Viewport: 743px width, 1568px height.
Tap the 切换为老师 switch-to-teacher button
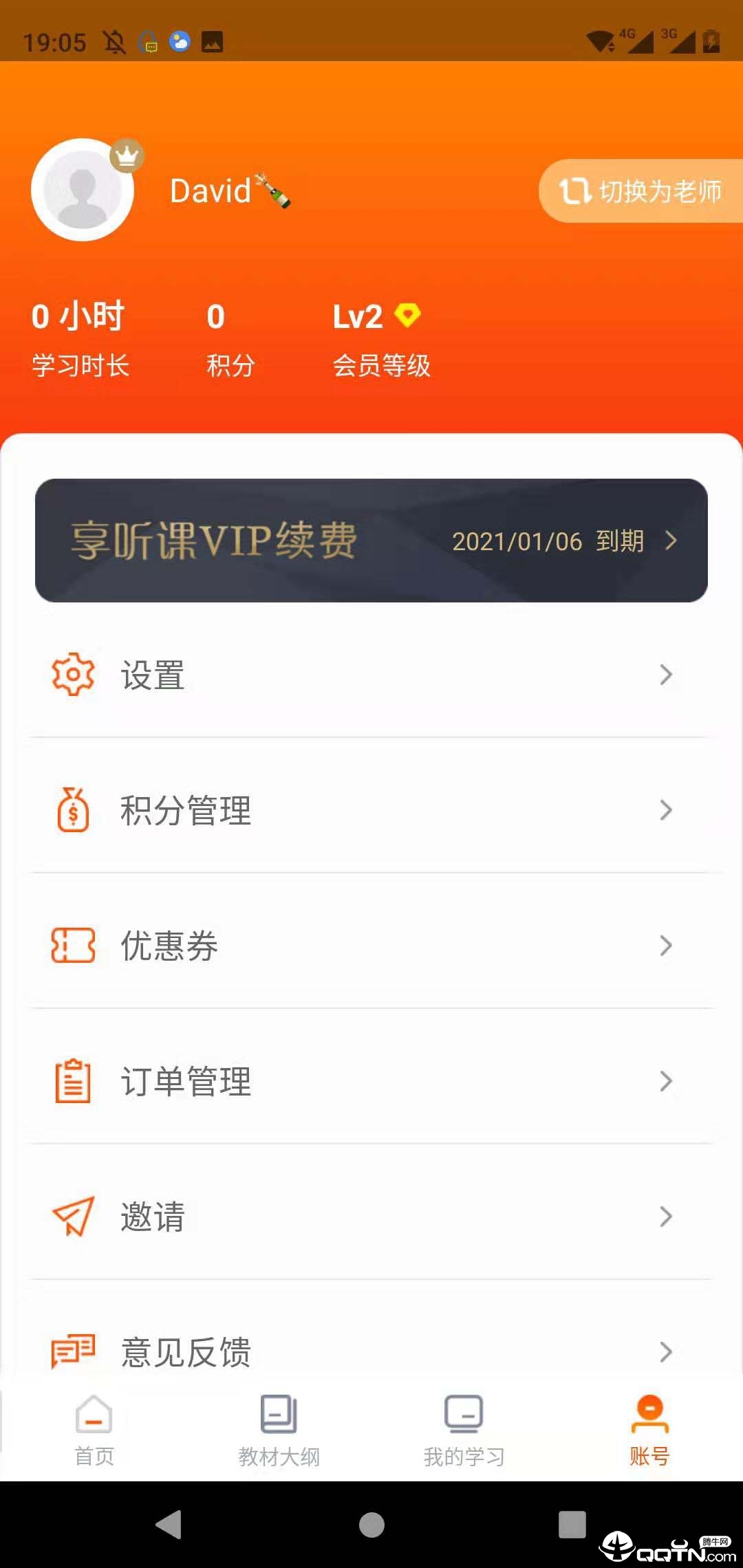point(640,191)
